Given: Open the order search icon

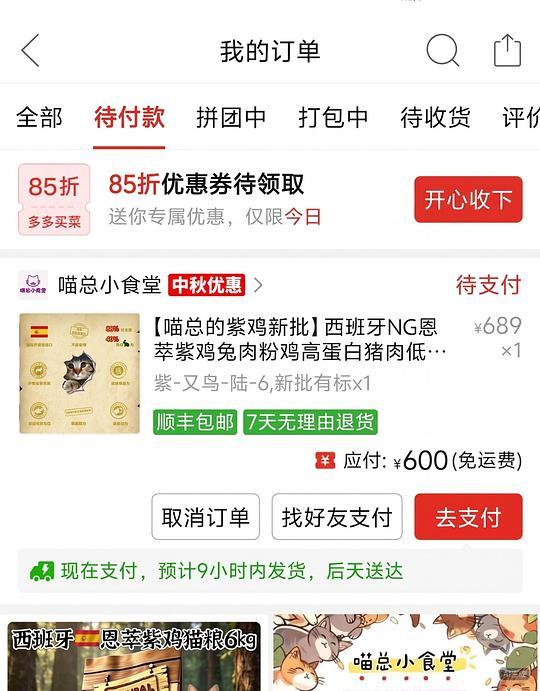Looking at the screenshot, I should coord(443,50).
